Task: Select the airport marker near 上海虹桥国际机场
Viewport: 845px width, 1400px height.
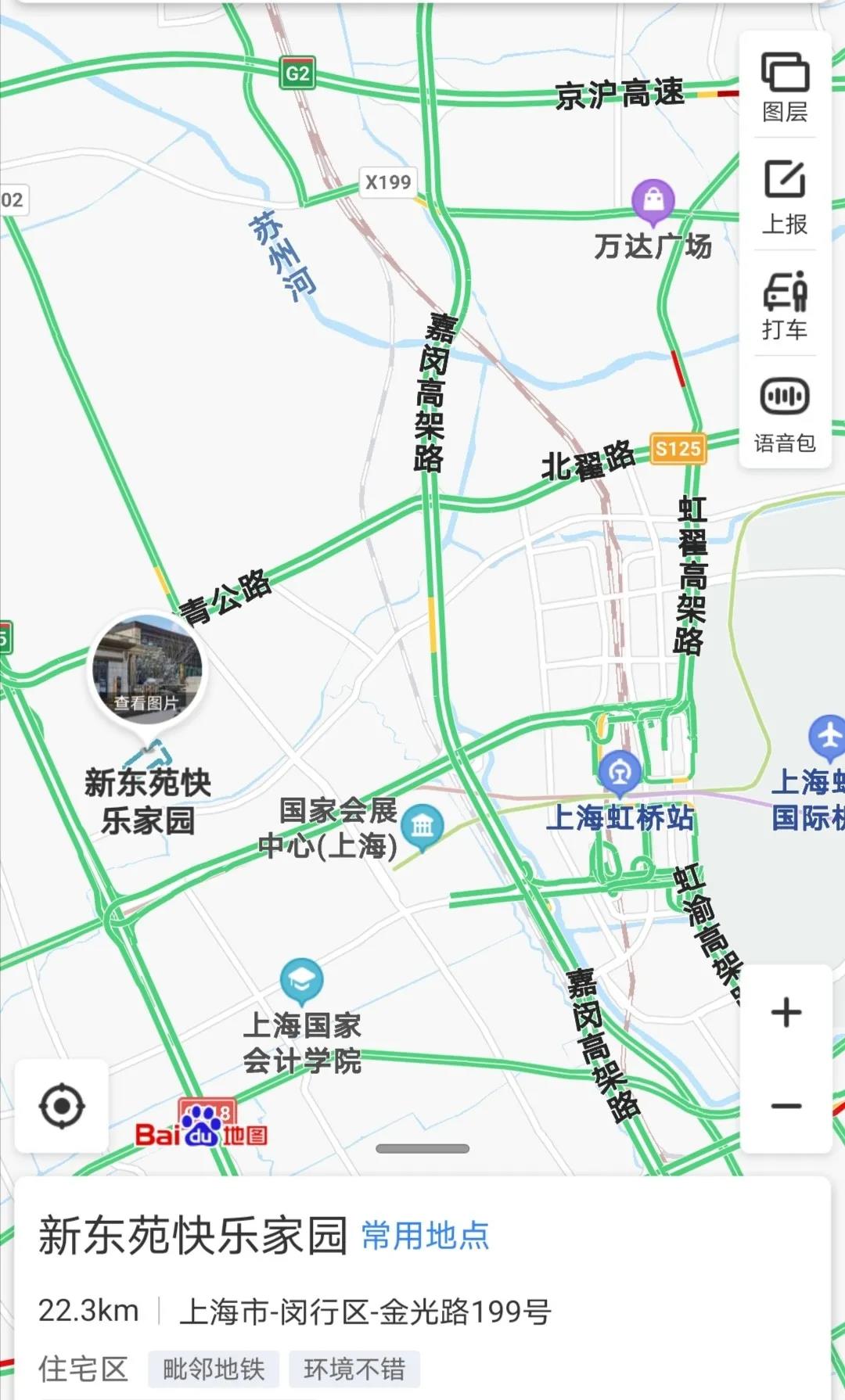Action: (x=828, y=737)
